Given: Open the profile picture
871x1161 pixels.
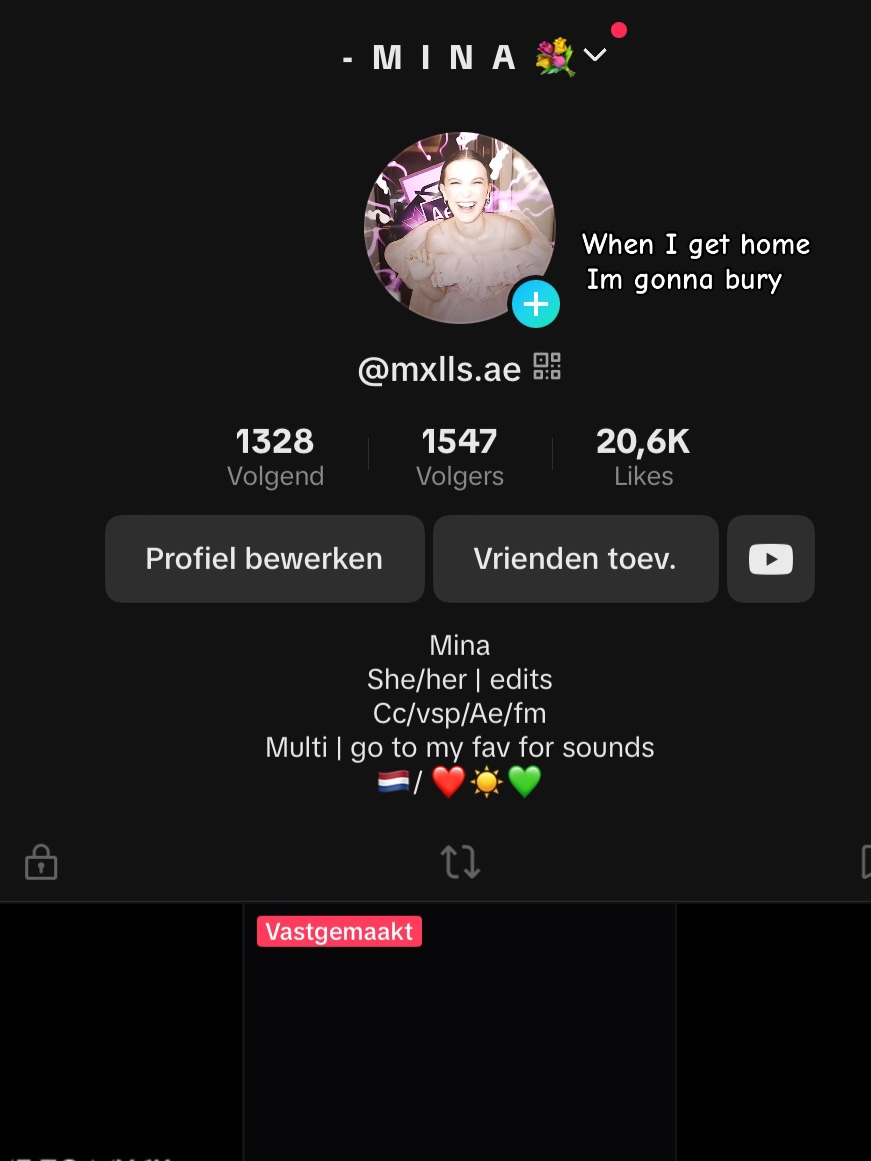Looking at the screenshot, I should [459, 228].
